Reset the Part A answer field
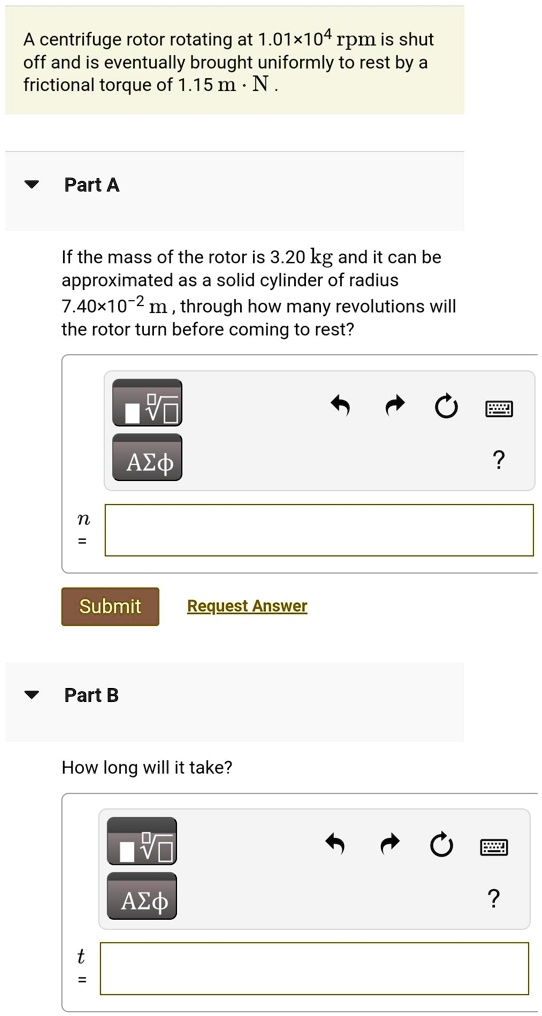The height and width of the screenshot is (1016, 542). coord(446,407)
